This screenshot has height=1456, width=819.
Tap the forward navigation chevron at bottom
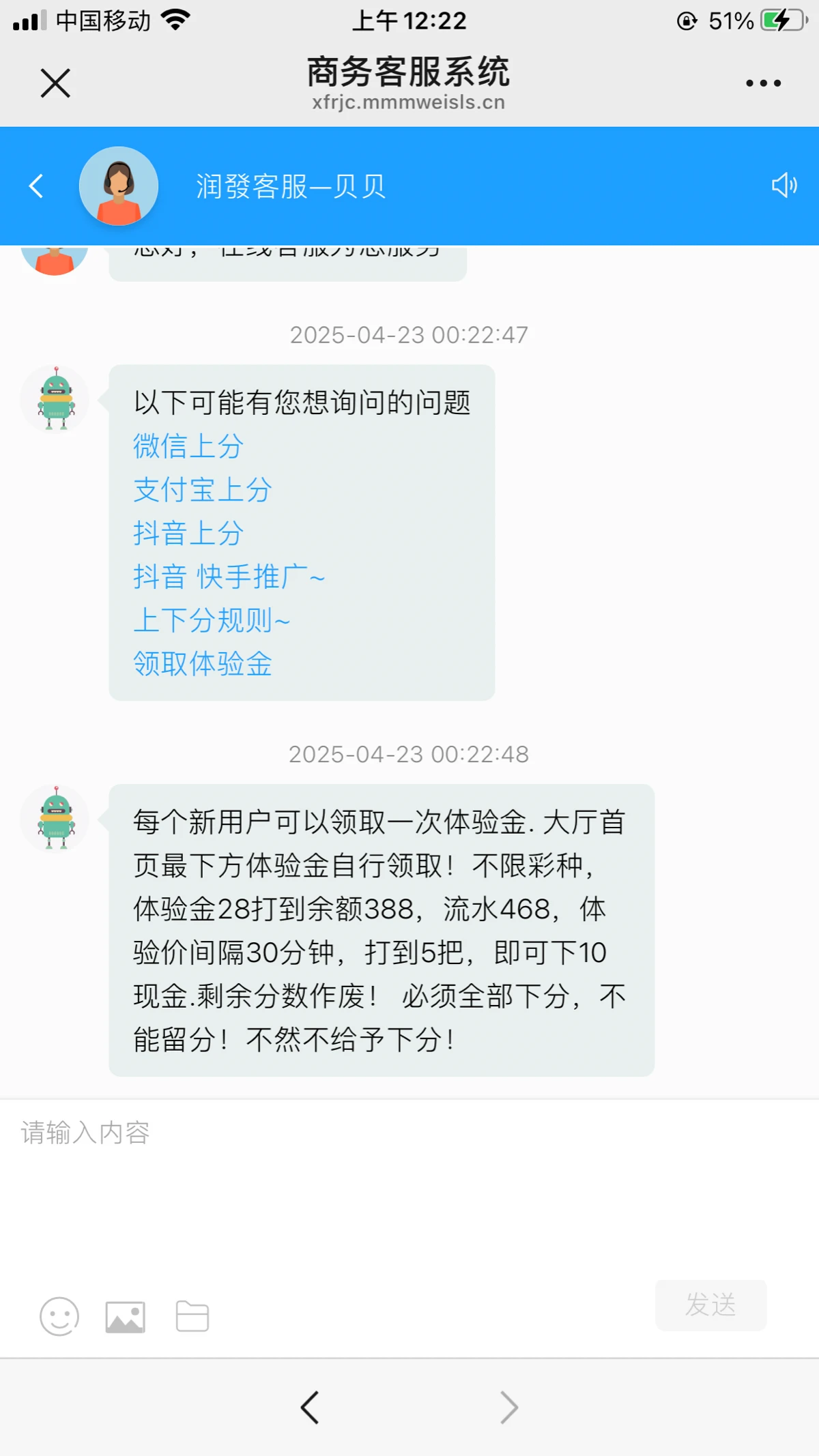(x=508, y=1406)
